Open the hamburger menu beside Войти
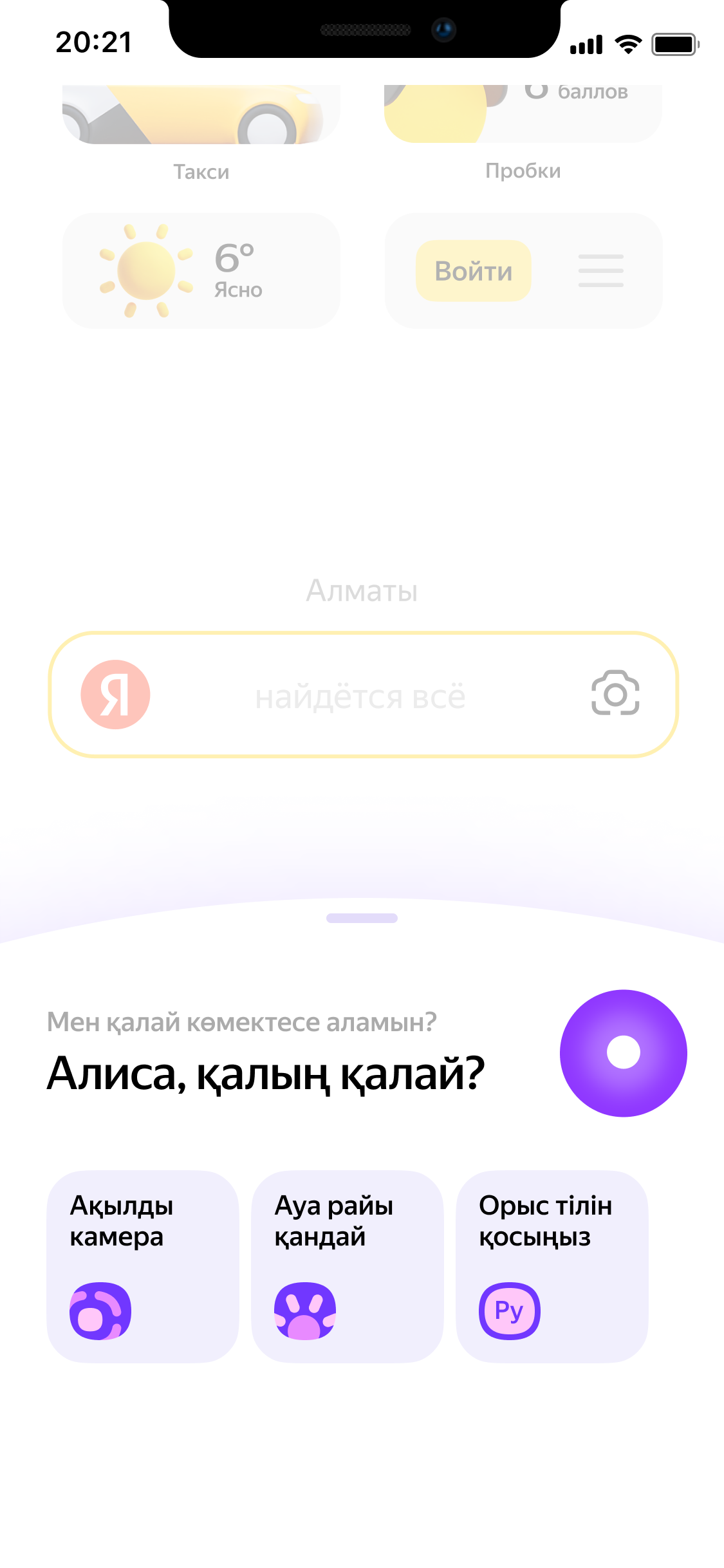Screen dimensions: 724x1568 pyautogui.click(x=600, y=271)
